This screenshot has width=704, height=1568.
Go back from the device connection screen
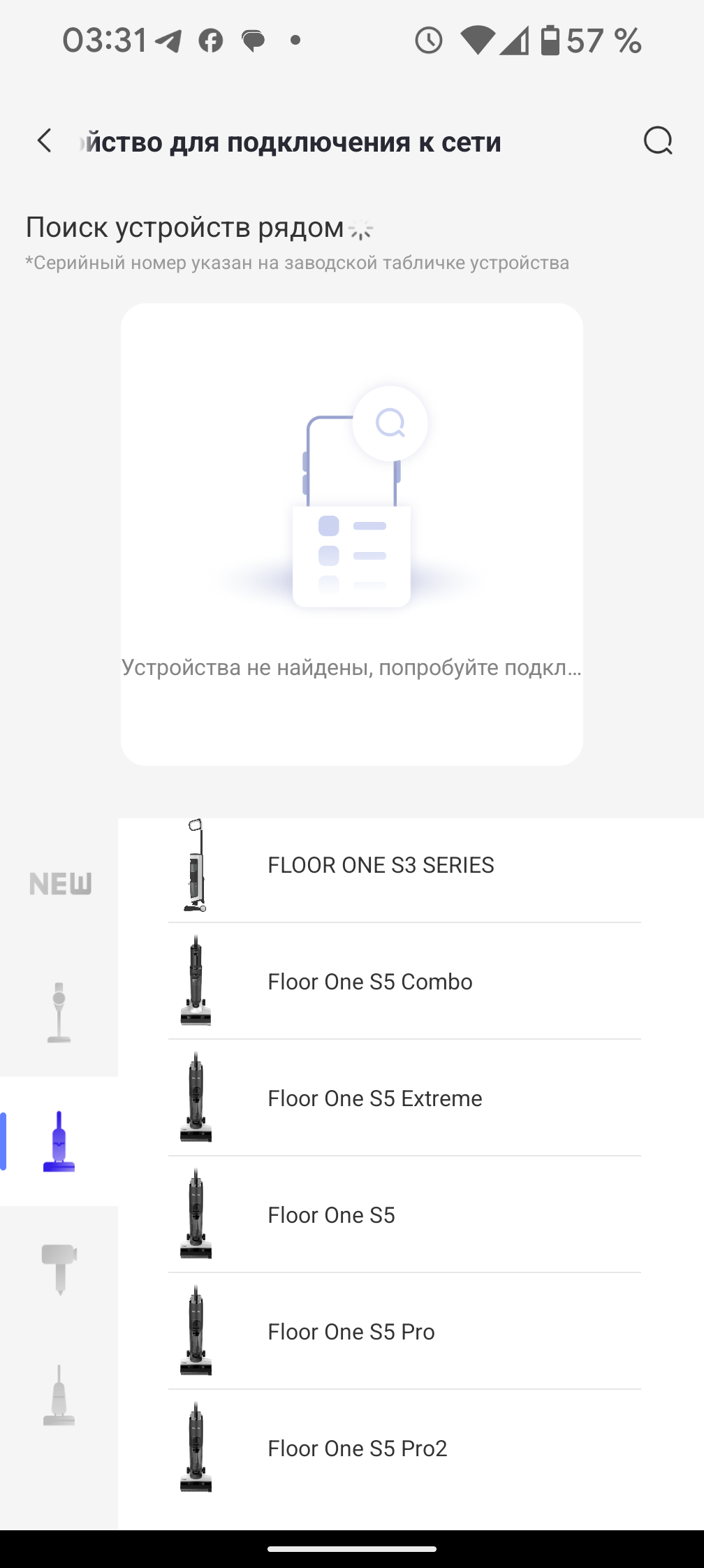(x=45, y=141)
